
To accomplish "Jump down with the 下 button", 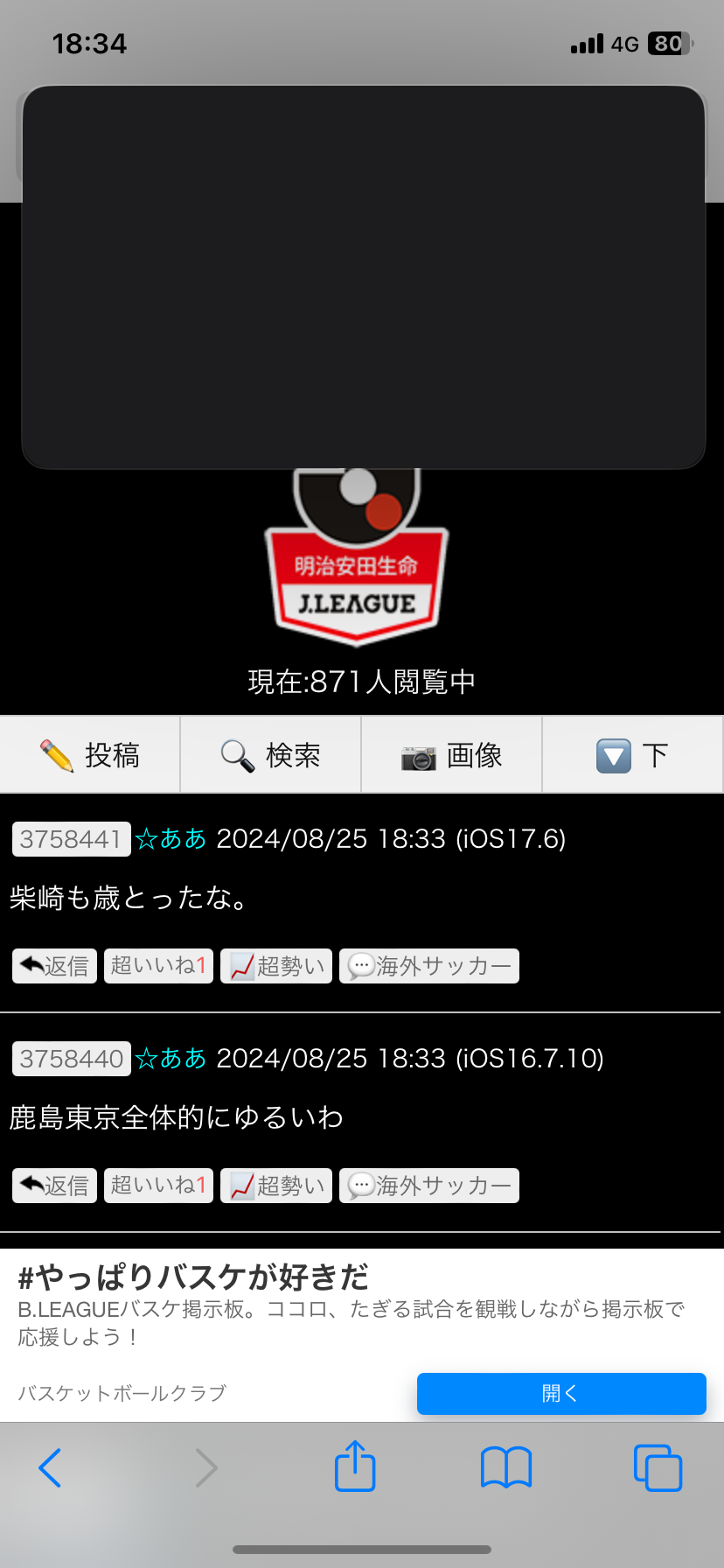I will click(632, 755).
